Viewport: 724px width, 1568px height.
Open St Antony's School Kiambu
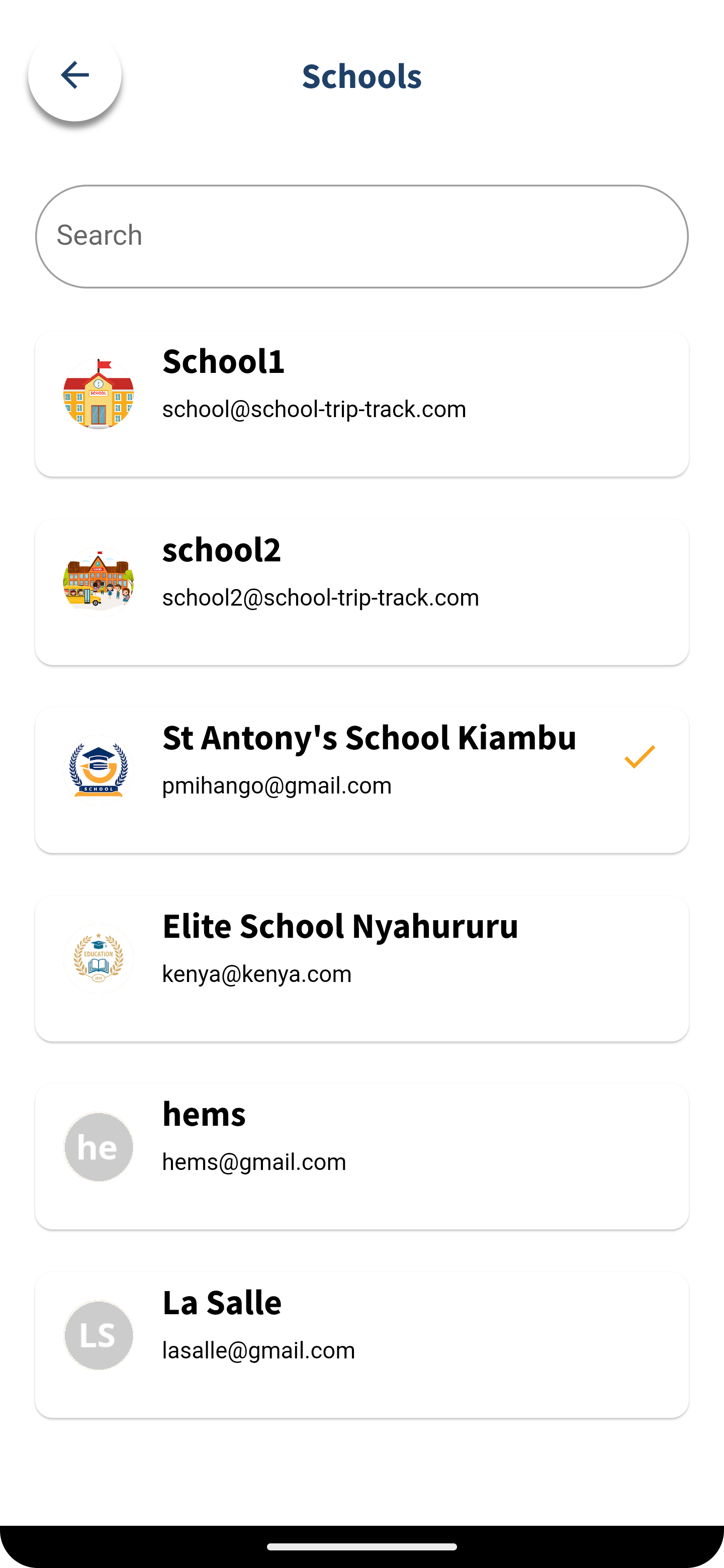click(x=361, y=780)
